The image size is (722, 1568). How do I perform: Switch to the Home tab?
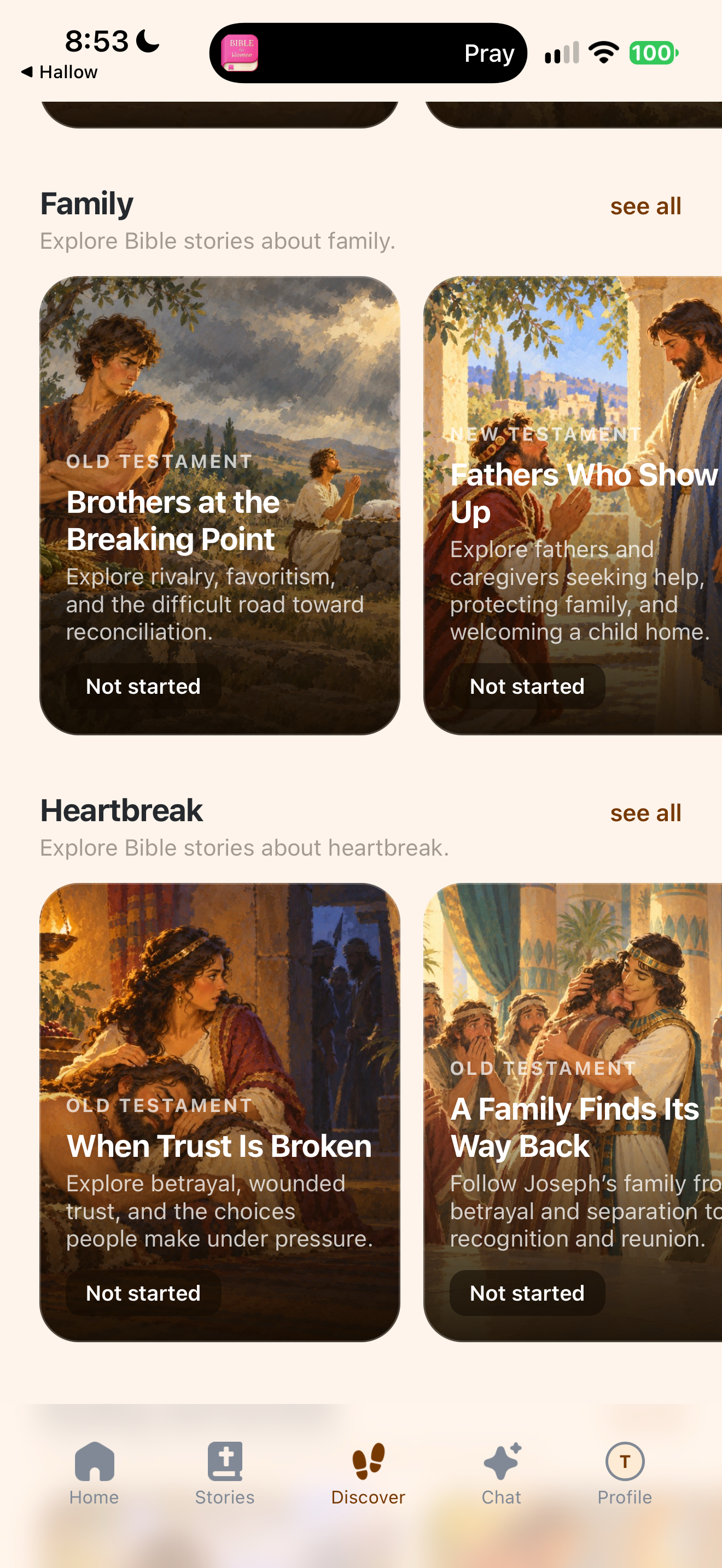tap(95, 1473)
